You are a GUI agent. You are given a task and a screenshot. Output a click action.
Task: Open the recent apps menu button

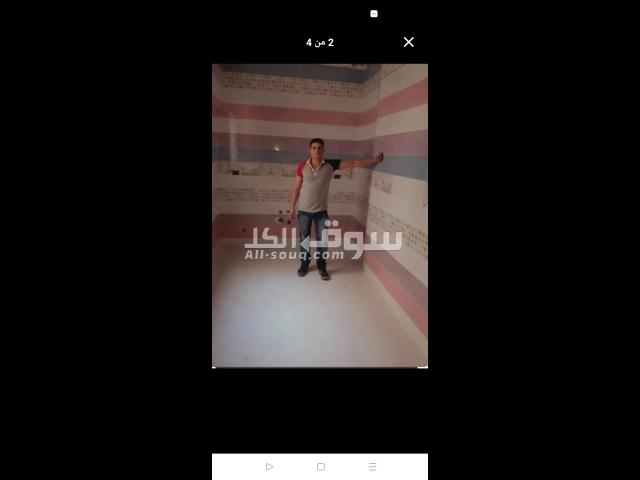pyautogui.click(x=372, y=467)
